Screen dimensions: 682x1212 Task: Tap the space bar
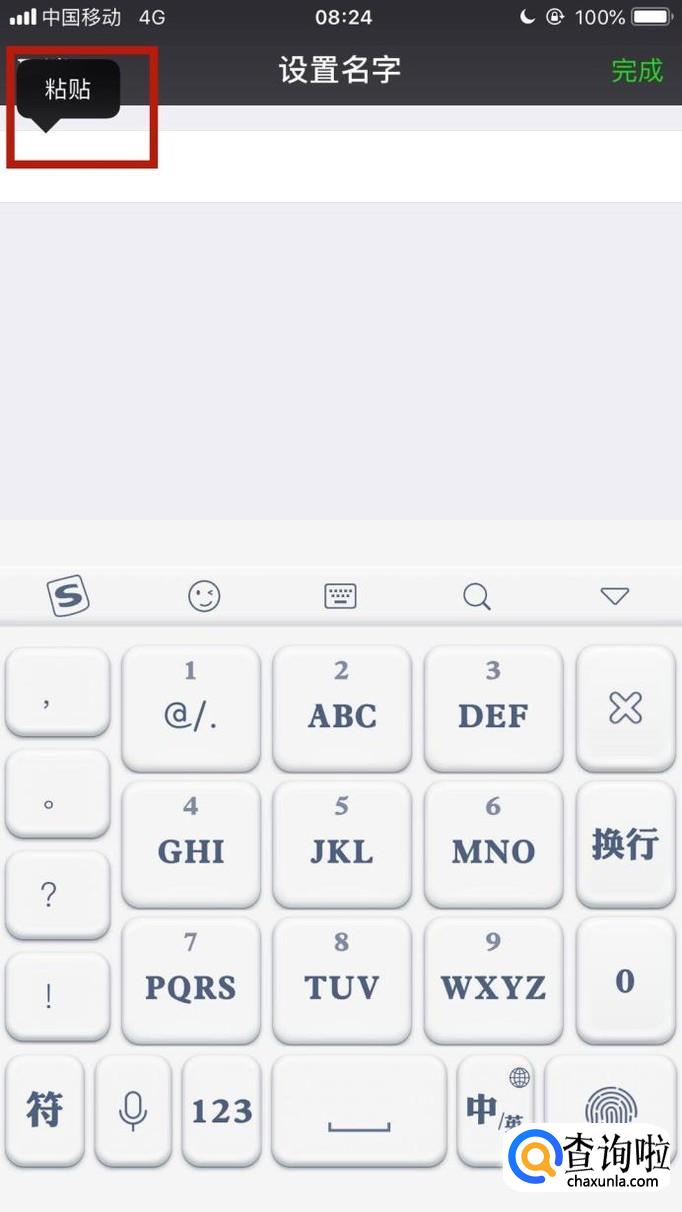coord(359,1110)
